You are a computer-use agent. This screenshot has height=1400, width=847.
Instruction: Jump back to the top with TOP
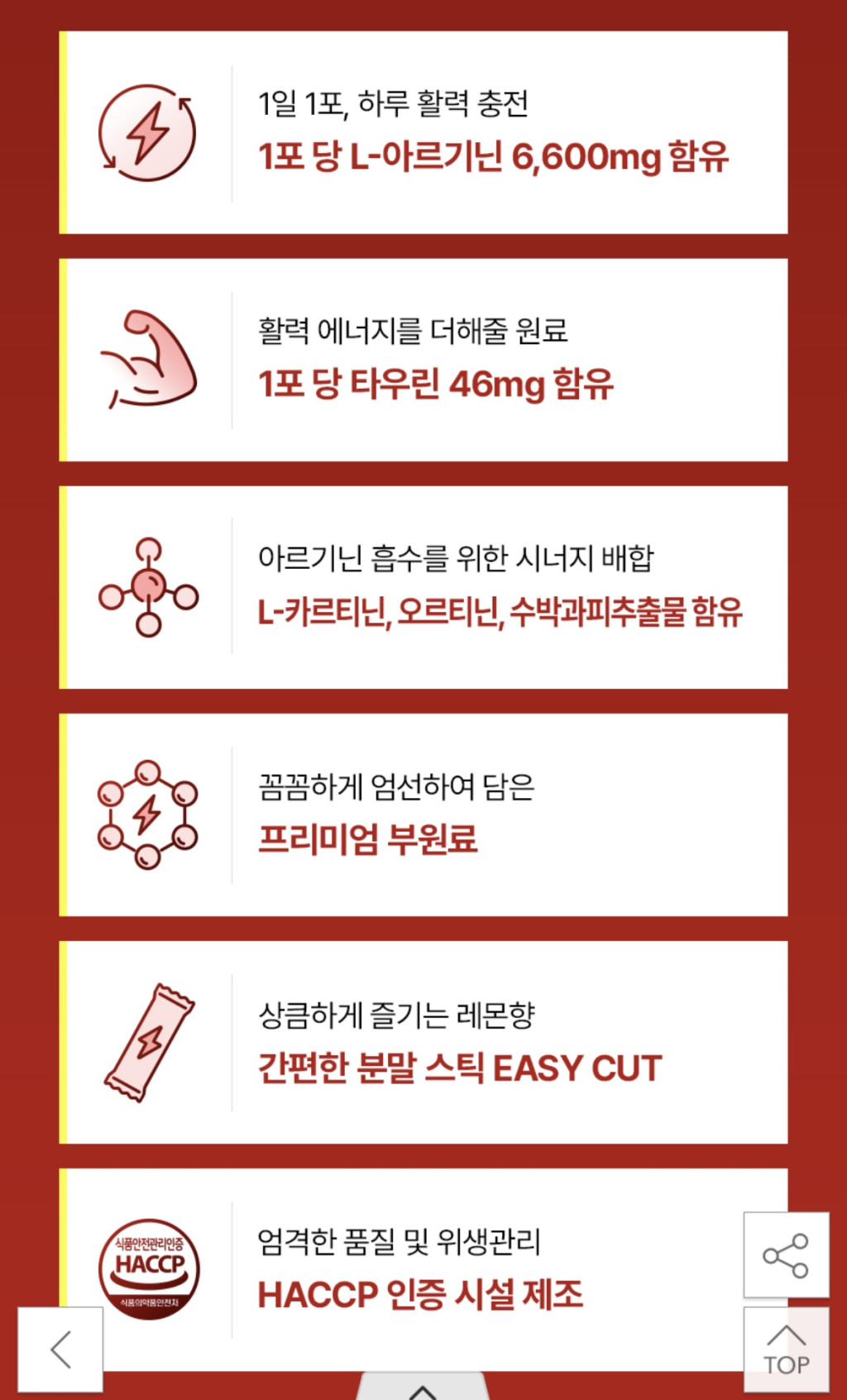(x=786, y=1350)
